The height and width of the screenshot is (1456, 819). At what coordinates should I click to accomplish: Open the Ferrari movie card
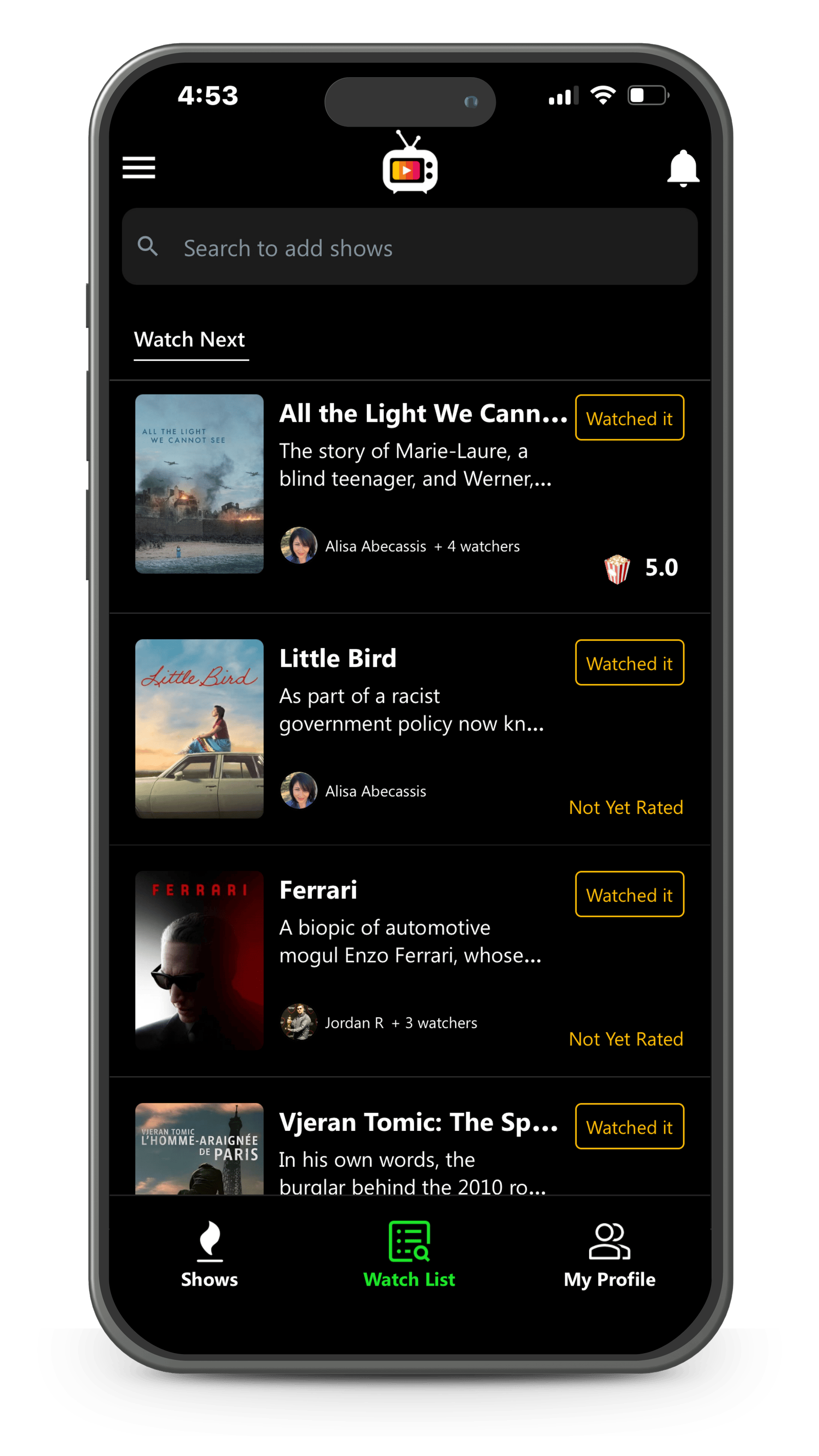pyautogui.click(x=318, y=891)
